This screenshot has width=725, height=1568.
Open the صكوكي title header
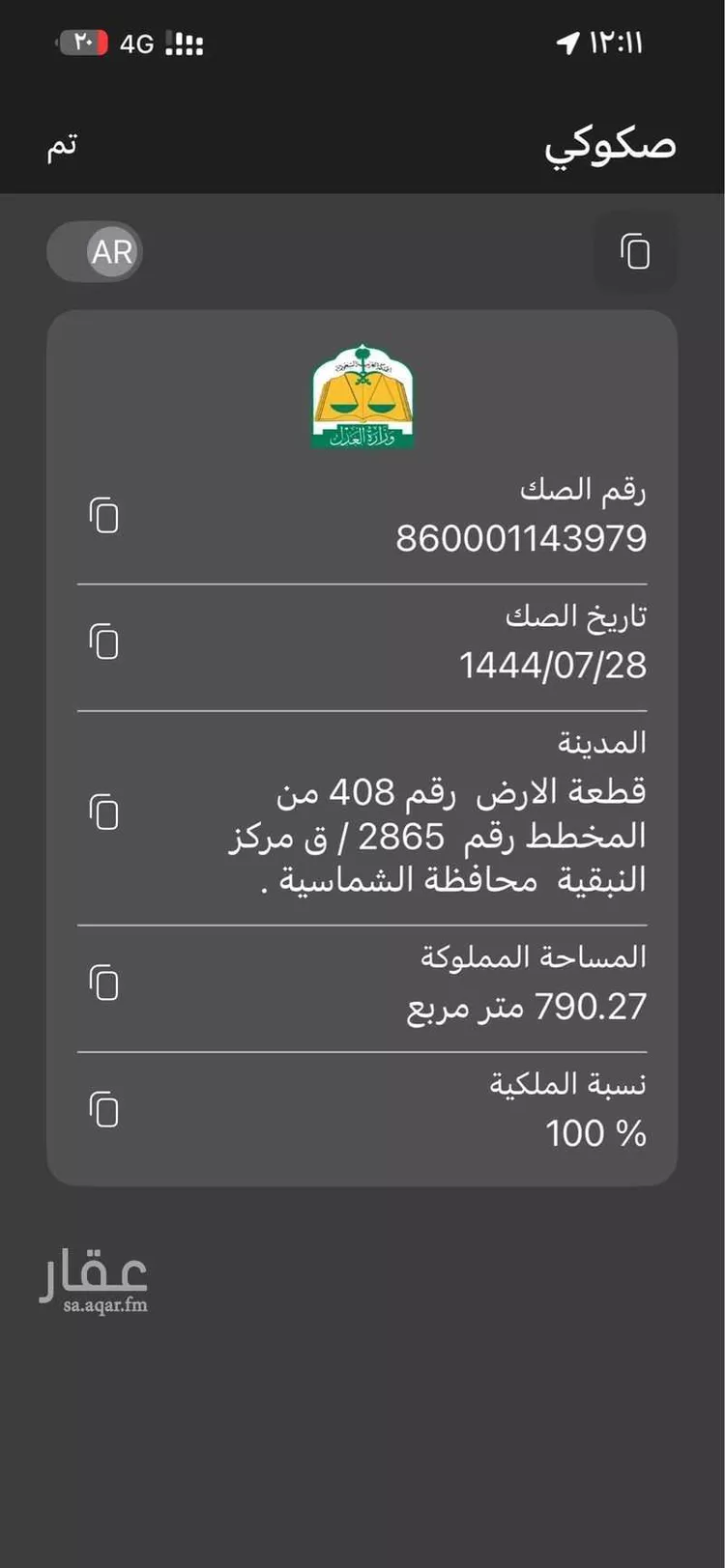pos(609,145)
